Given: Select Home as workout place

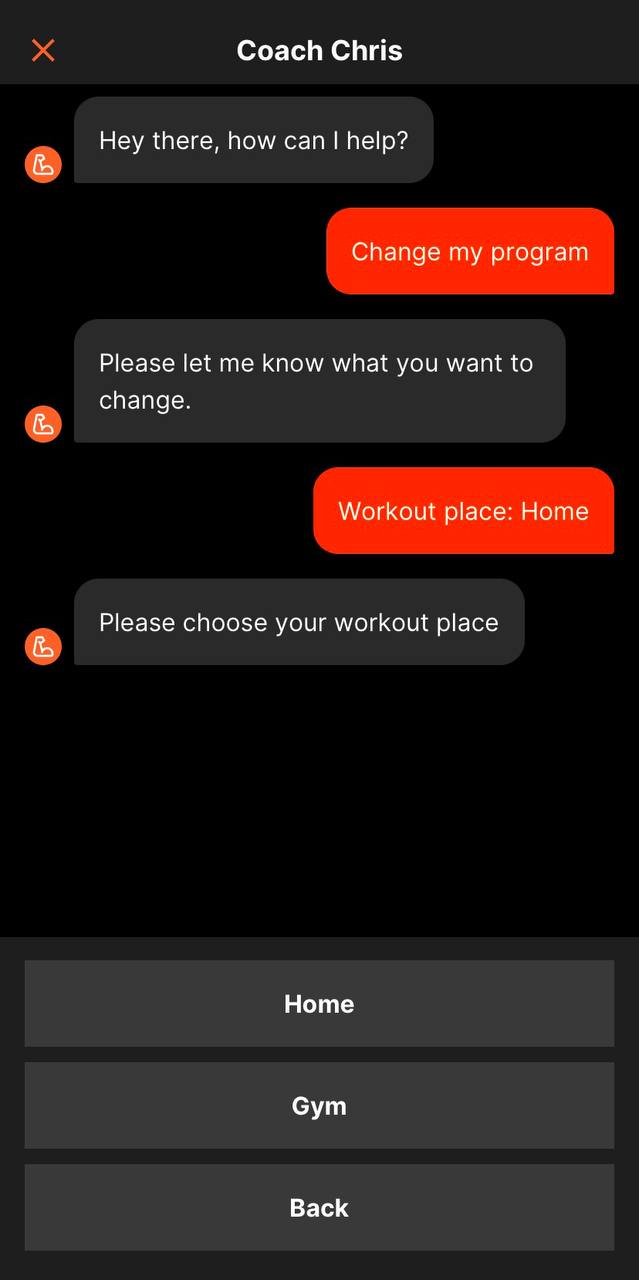Looking at the screenshot, I should [x=319, y=1004].
